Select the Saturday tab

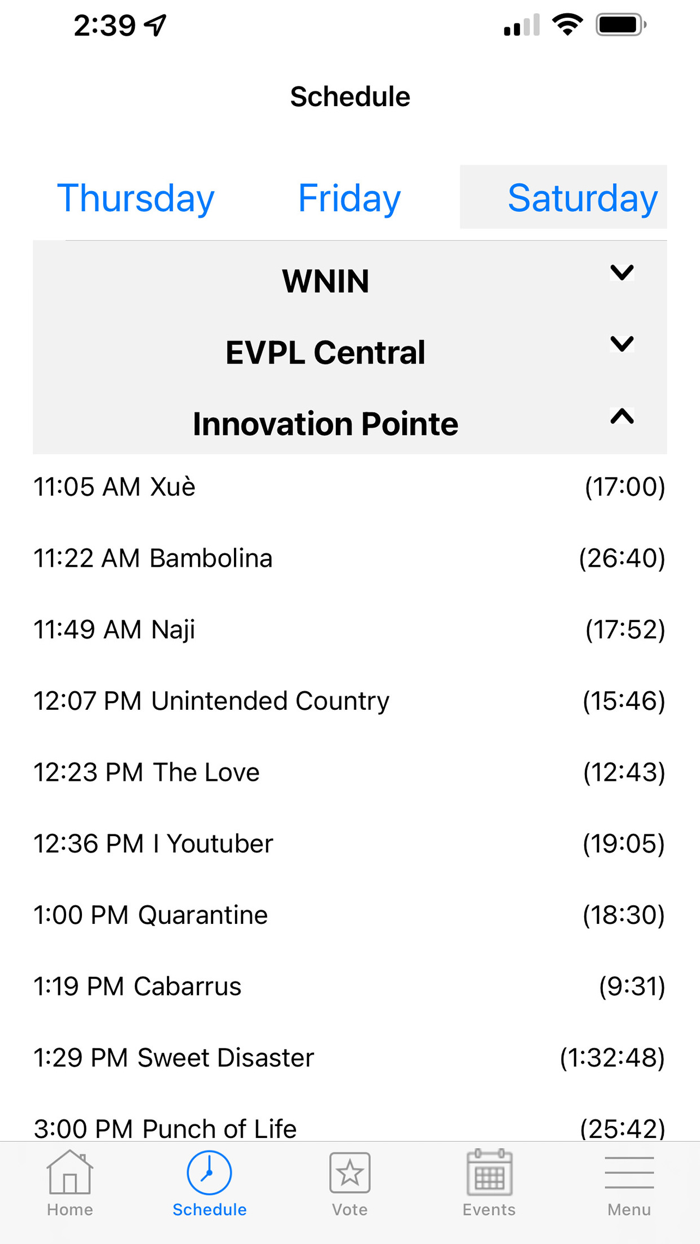coord(581,198)
